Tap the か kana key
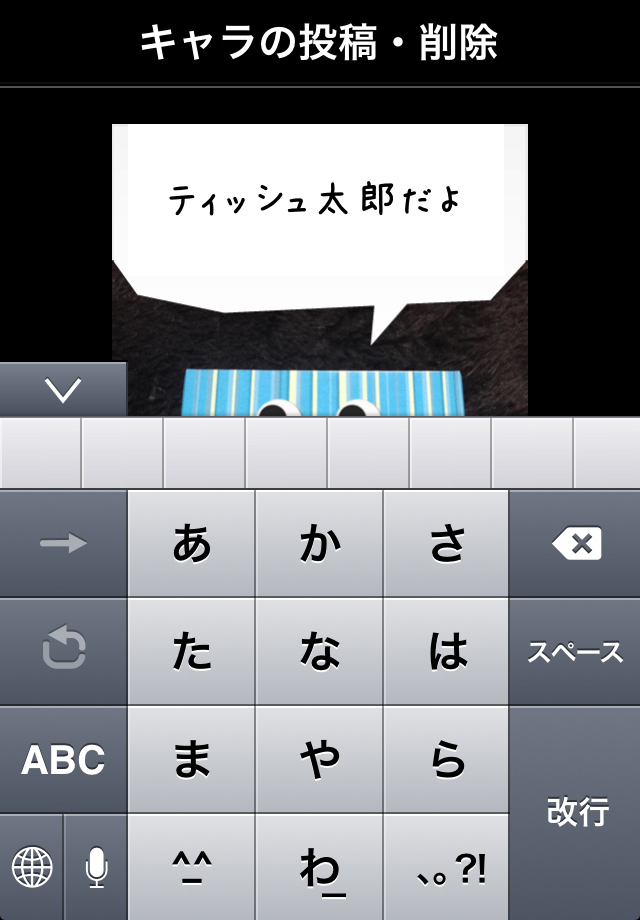 point(320,544)
